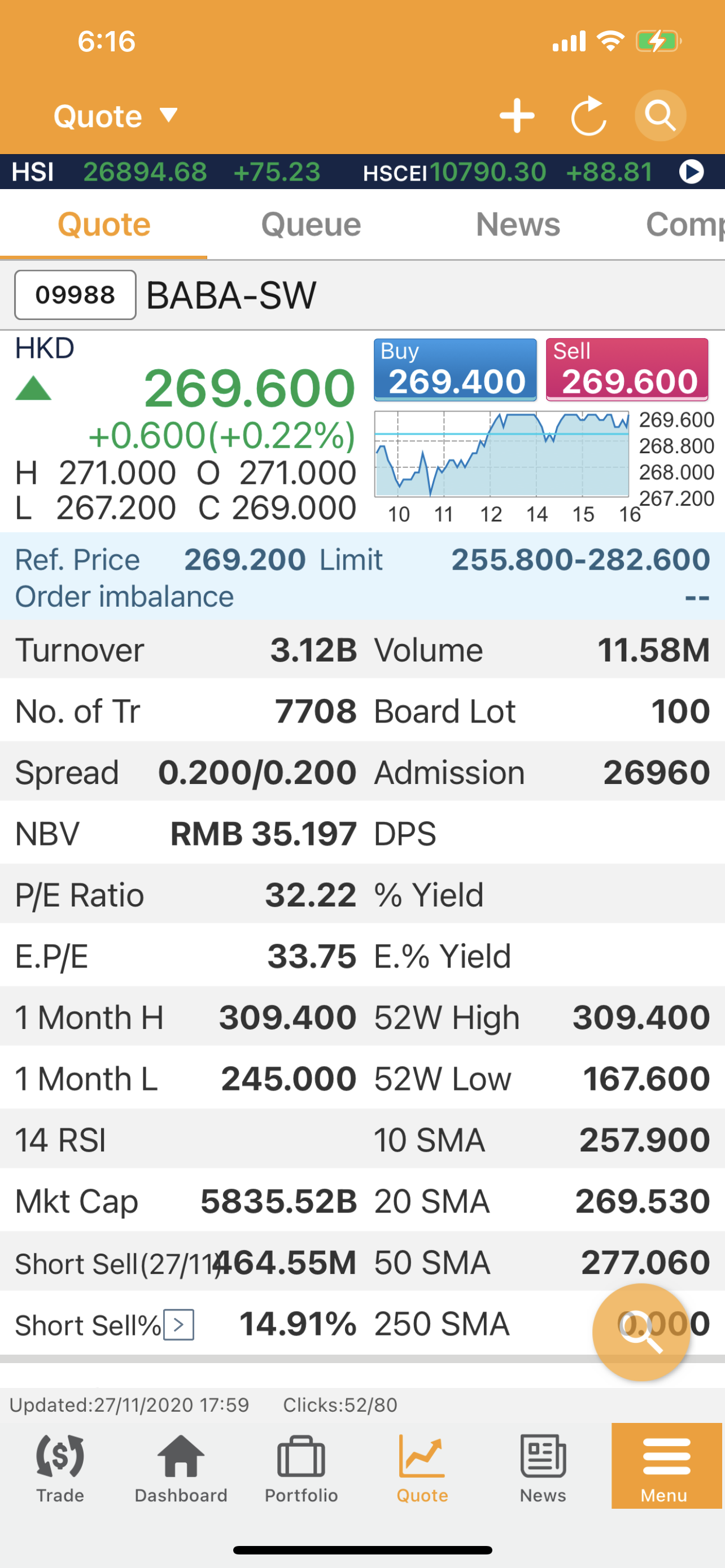Edit the stock code field 09988
Viewport: 725px width, 1568px height.
click(x=76, y=295)
